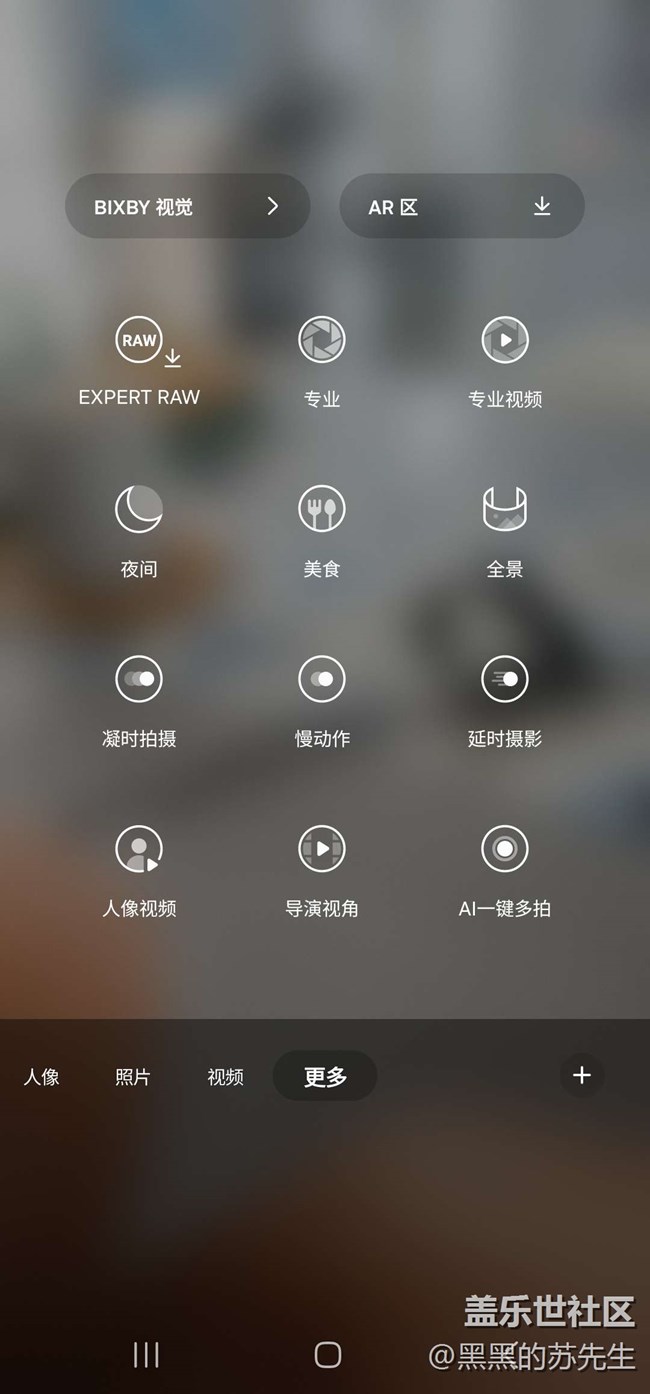Screen dimensions: 650x1394
Task: Open BIXBY 视觉
Action: pyautogui.click(x=187, y=206)
